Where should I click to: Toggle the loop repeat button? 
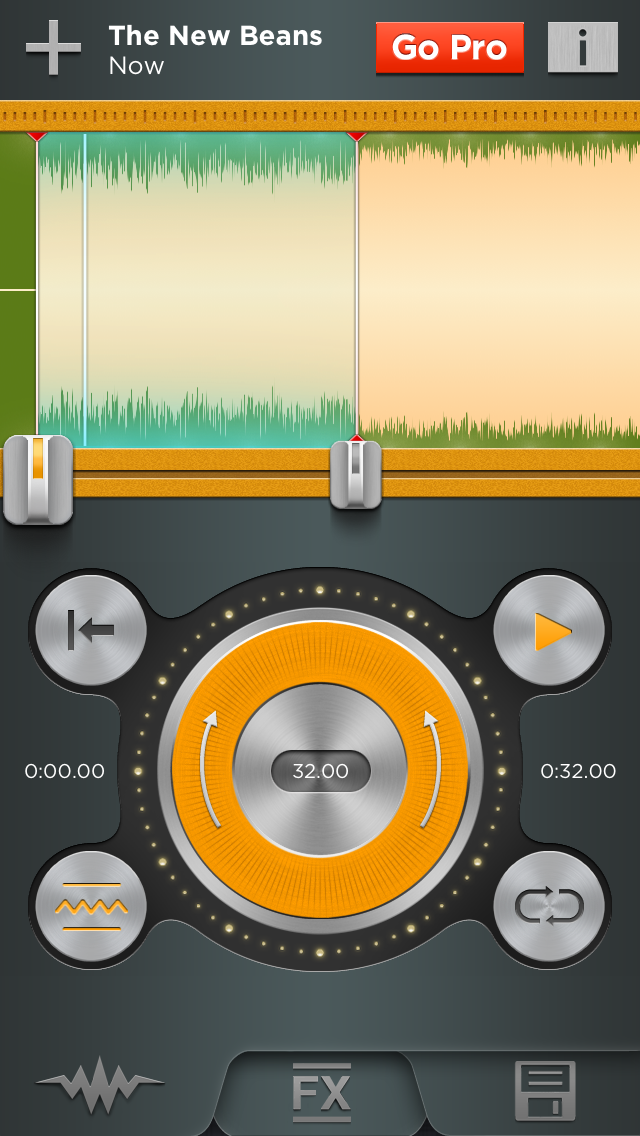(549, 906)
